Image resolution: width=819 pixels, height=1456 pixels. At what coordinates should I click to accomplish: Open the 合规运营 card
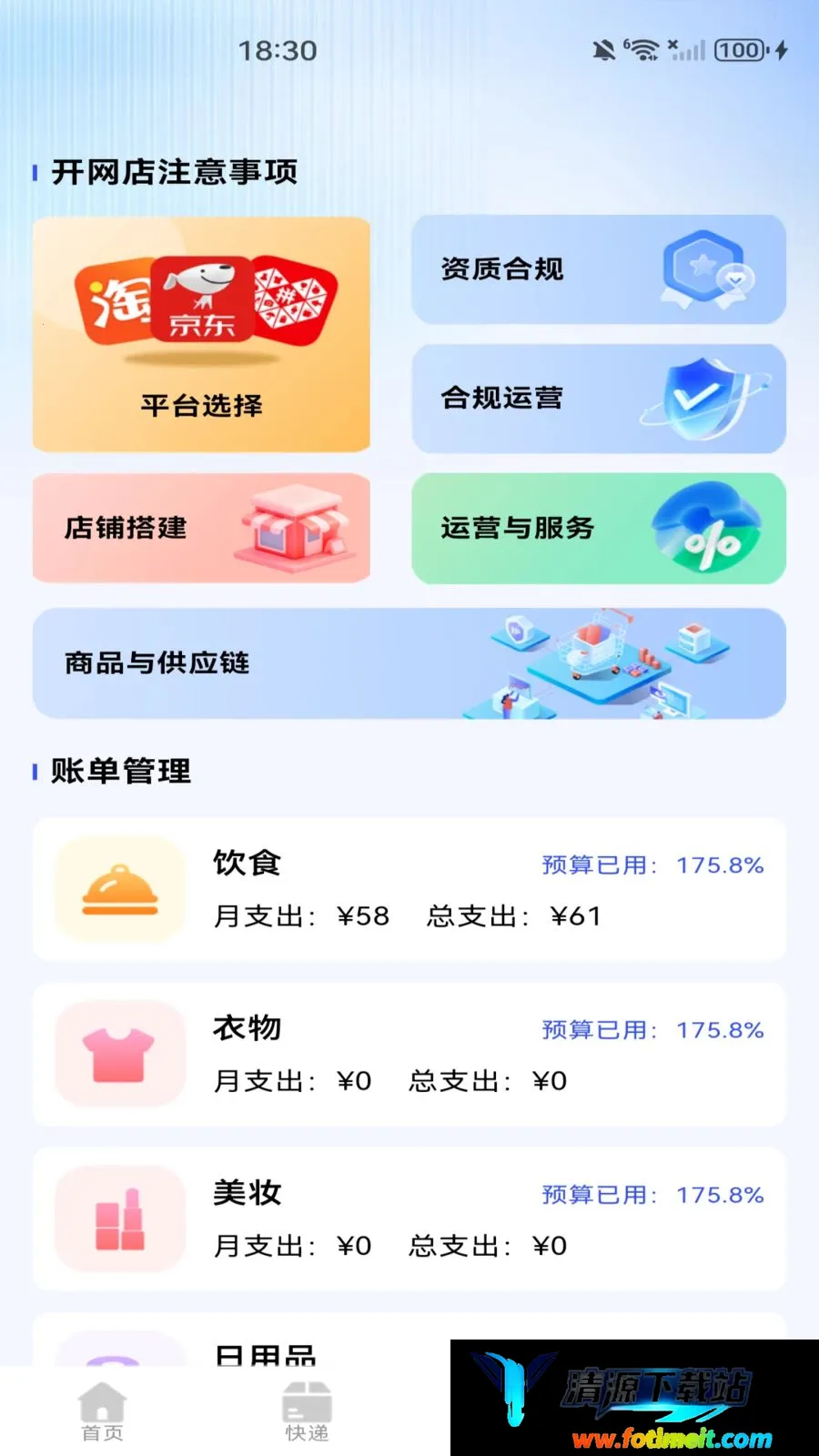coord(599,399)
